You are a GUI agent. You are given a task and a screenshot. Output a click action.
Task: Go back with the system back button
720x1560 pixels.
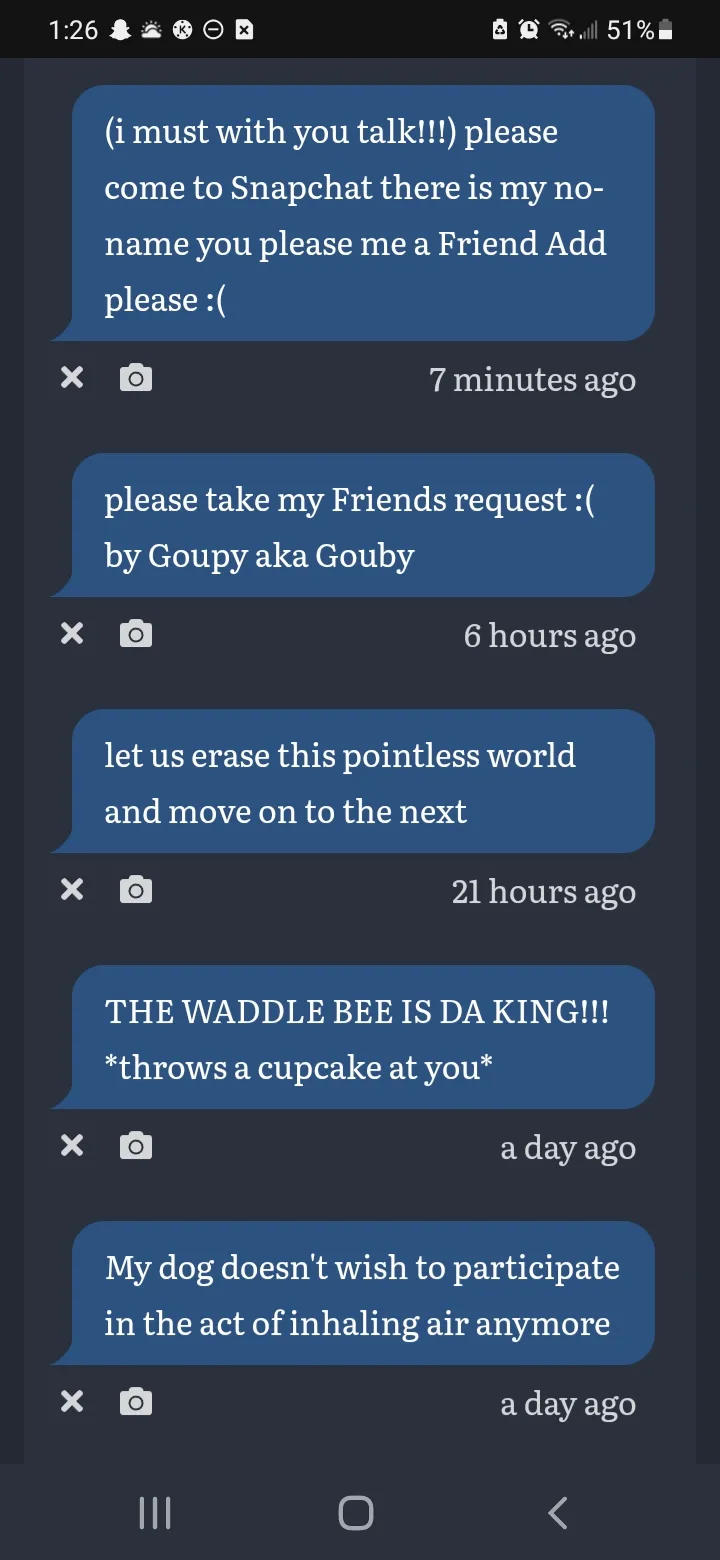(x=558, y=1512)
